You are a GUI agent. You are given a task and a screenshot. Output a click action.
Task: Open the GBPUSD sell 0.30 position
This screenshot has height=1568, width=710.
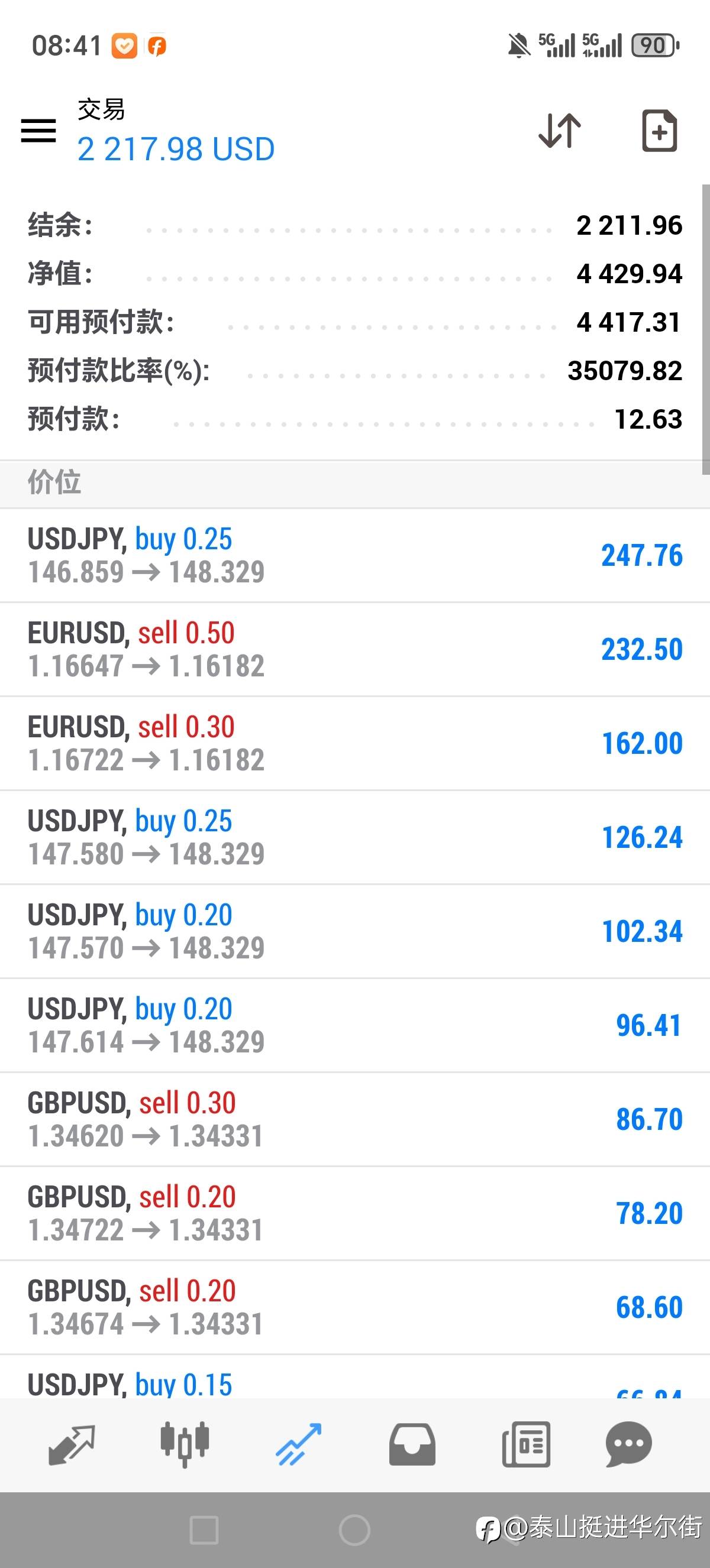[x=355, y=1119]
